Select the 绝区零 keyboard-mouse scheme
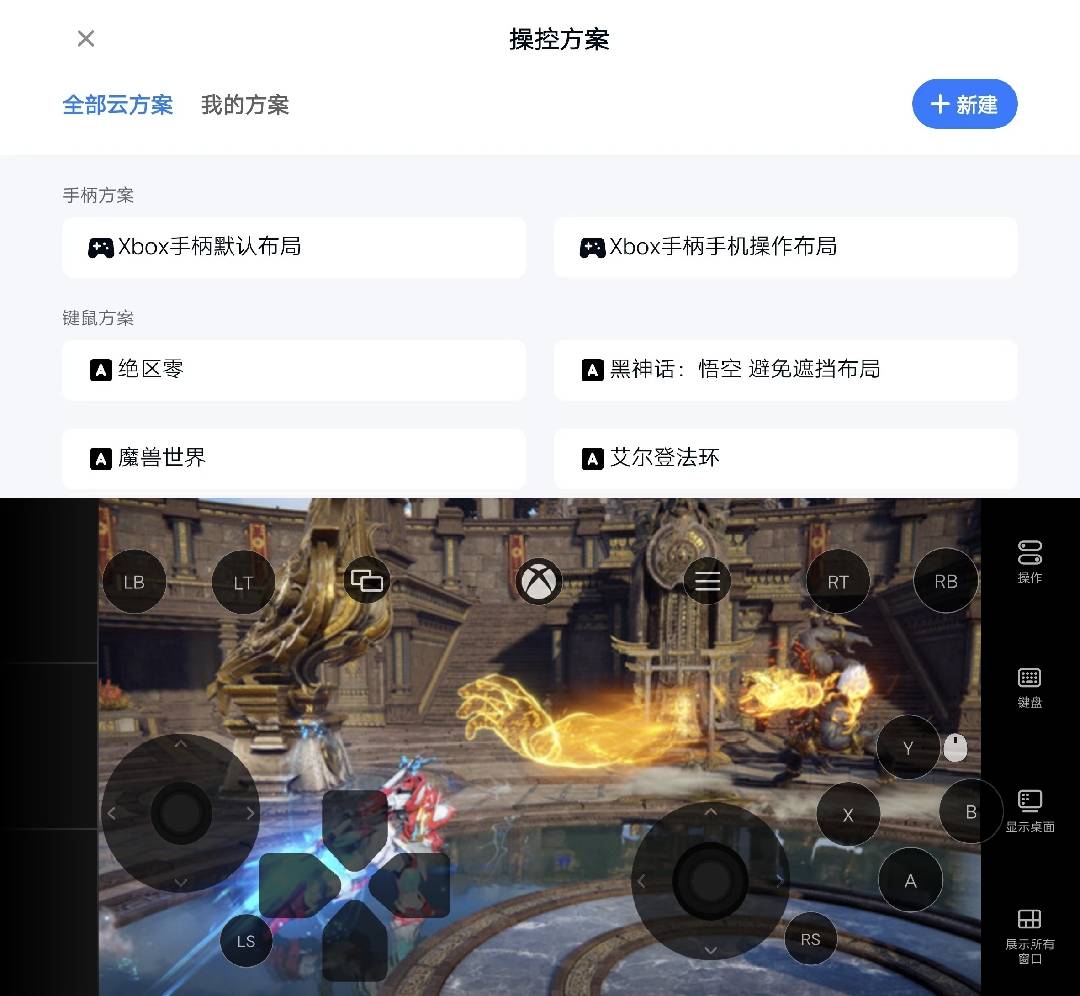This screenshot has width=1080, height=996. pyautogui.click(x=294, y=370)
